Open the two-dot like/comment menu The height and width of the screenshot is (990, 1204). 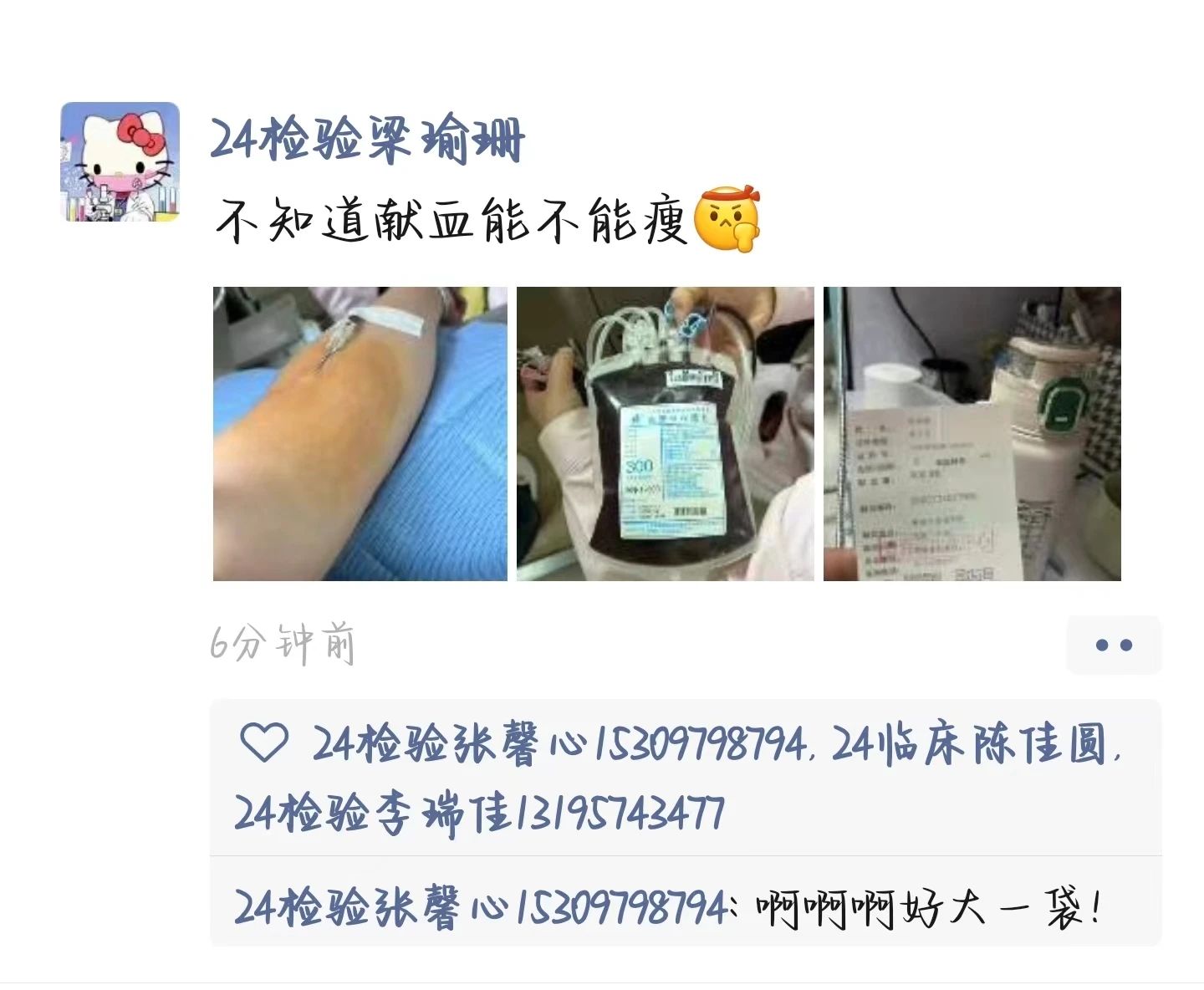pos(1114,645)
